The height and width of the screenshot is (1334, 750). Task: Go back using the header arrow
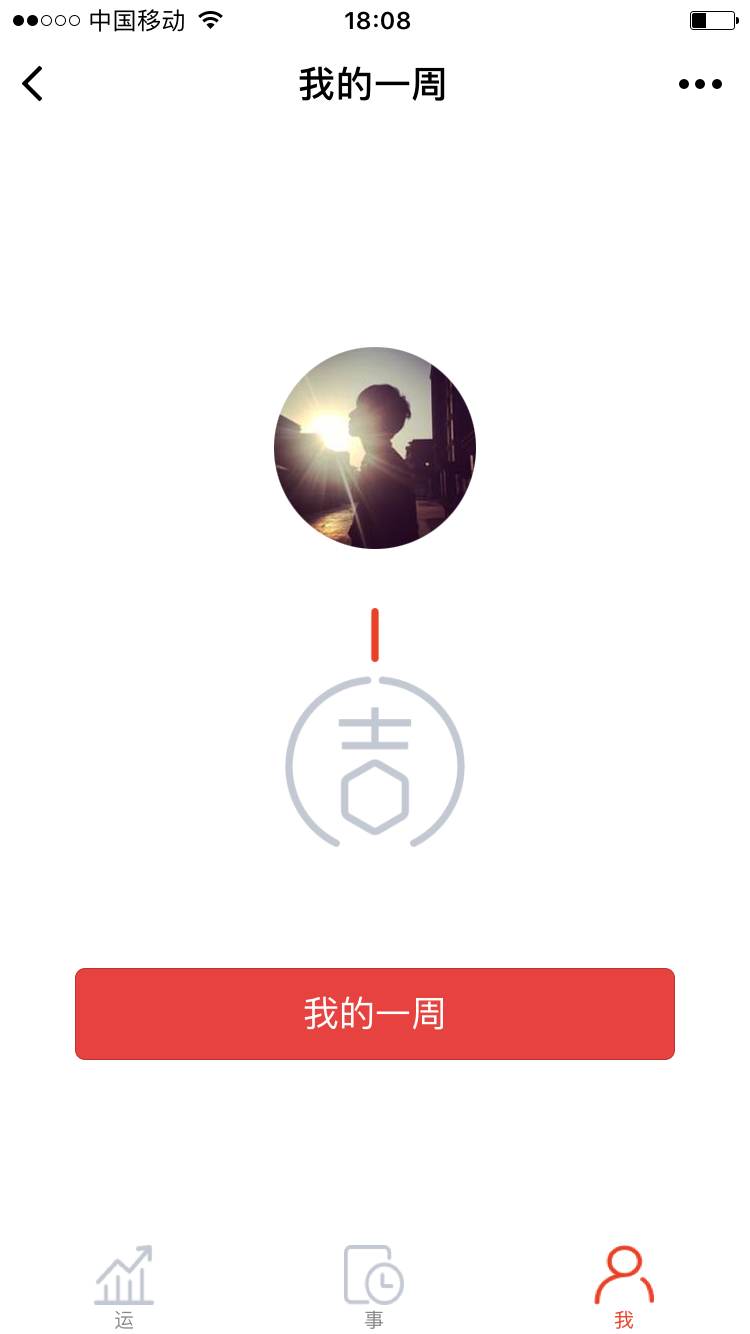point(33,84)
